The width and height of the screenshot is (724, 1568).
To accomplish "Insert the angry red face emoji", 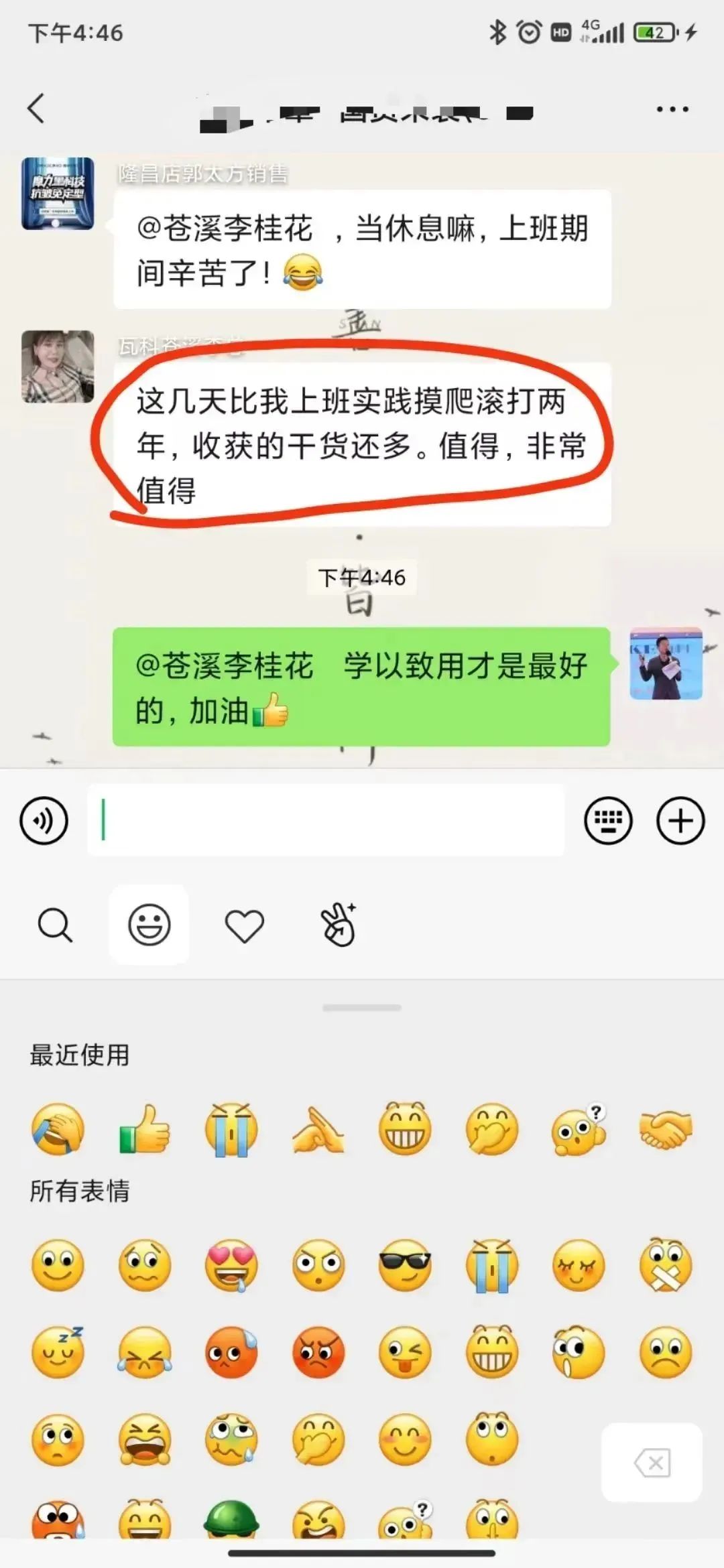I will pos(318,1352).
